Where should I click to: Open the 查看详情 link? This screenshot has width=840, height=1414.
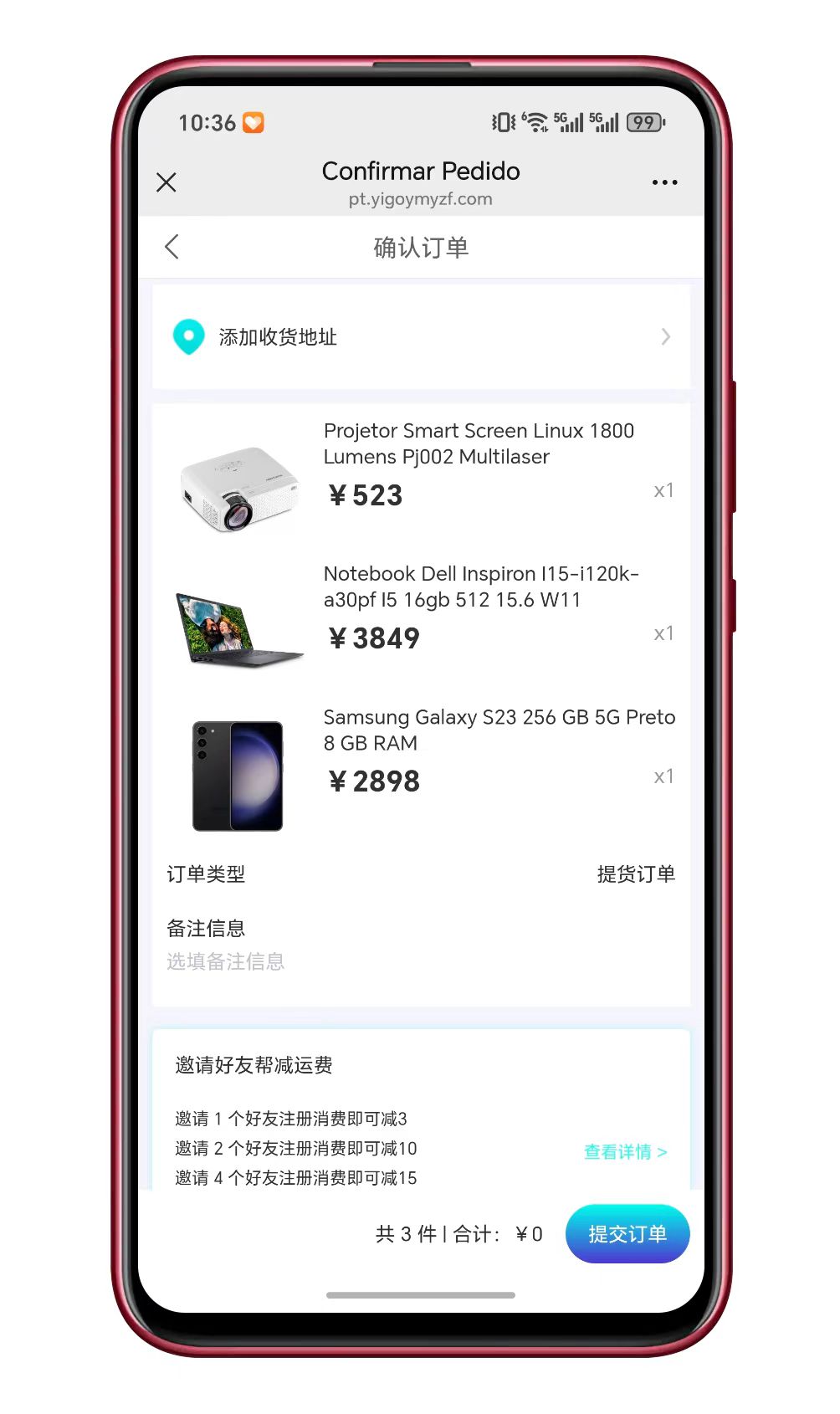[625, 1151]
